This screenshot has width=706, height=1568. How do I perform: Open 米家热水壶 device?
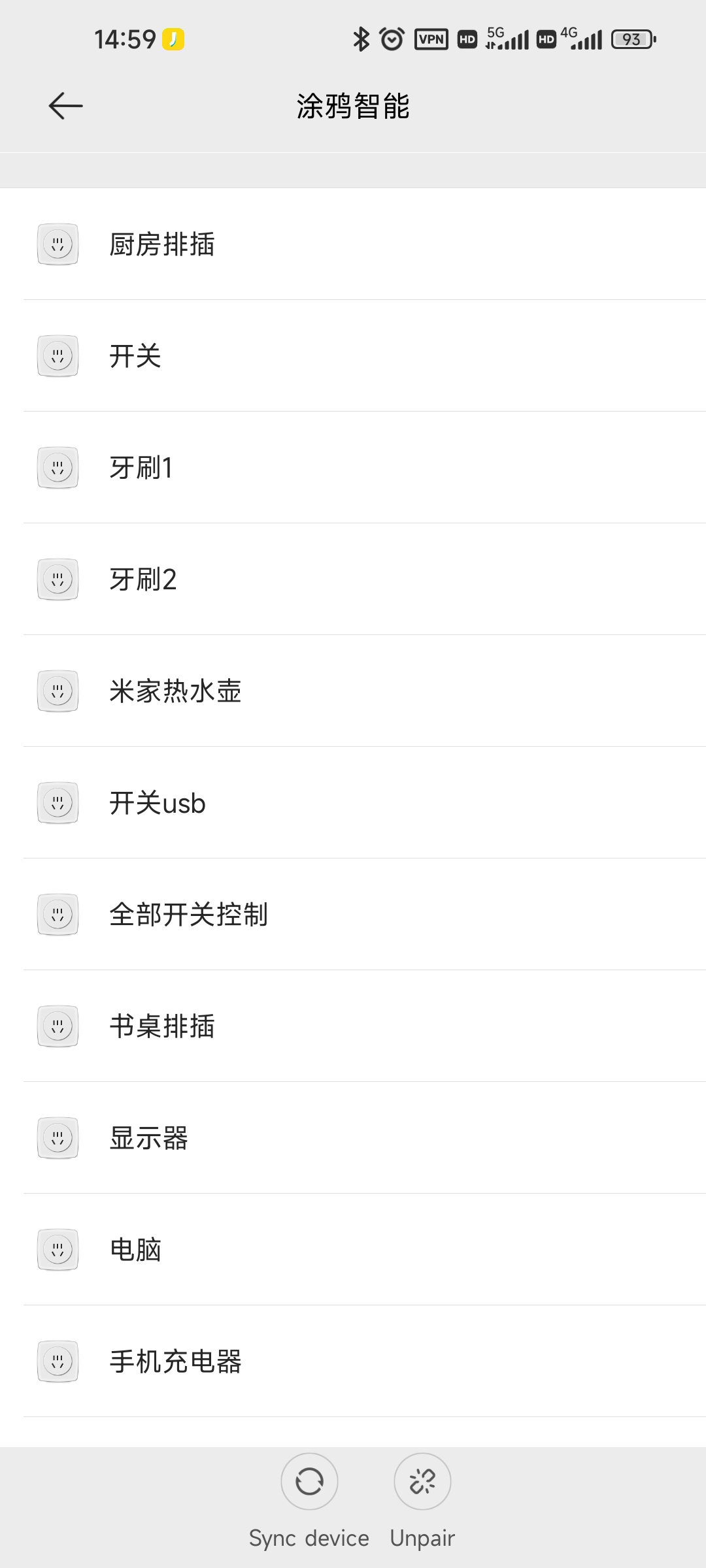click(353, 691)
